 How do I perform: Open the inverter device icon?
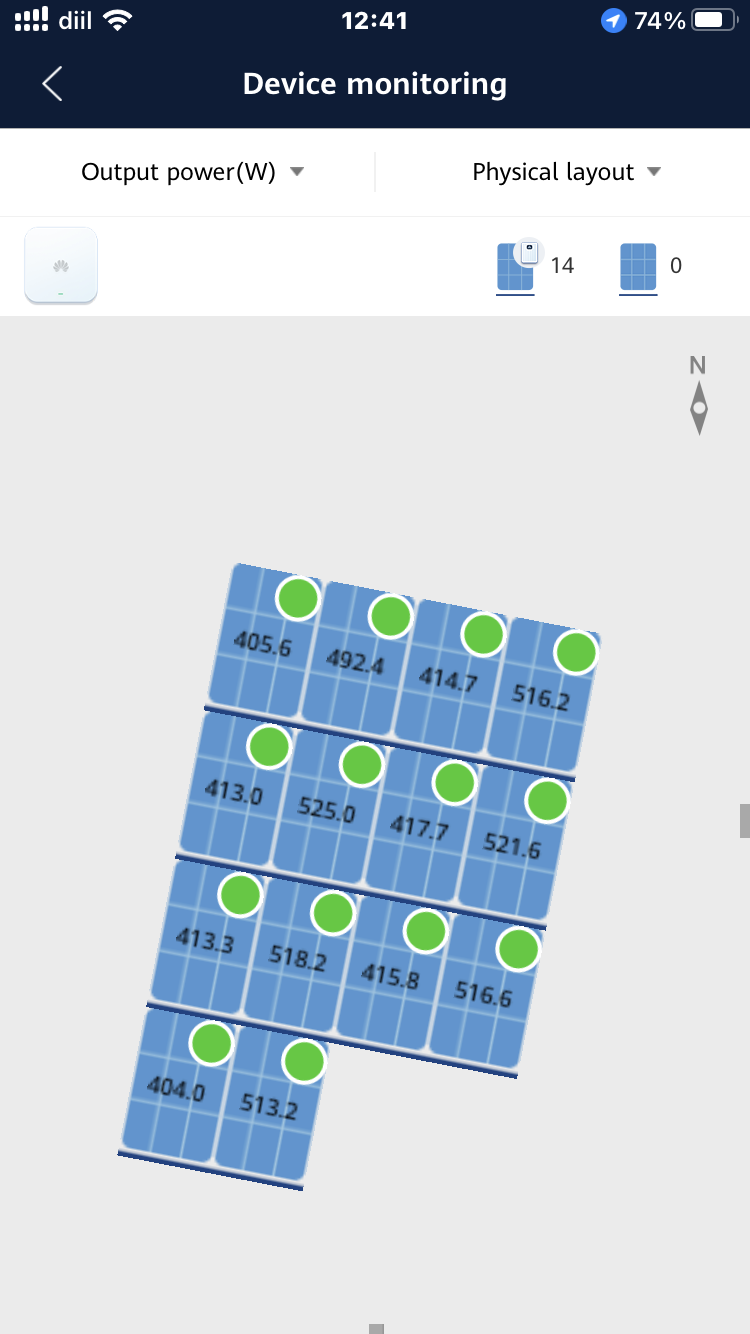coord(61,265)
